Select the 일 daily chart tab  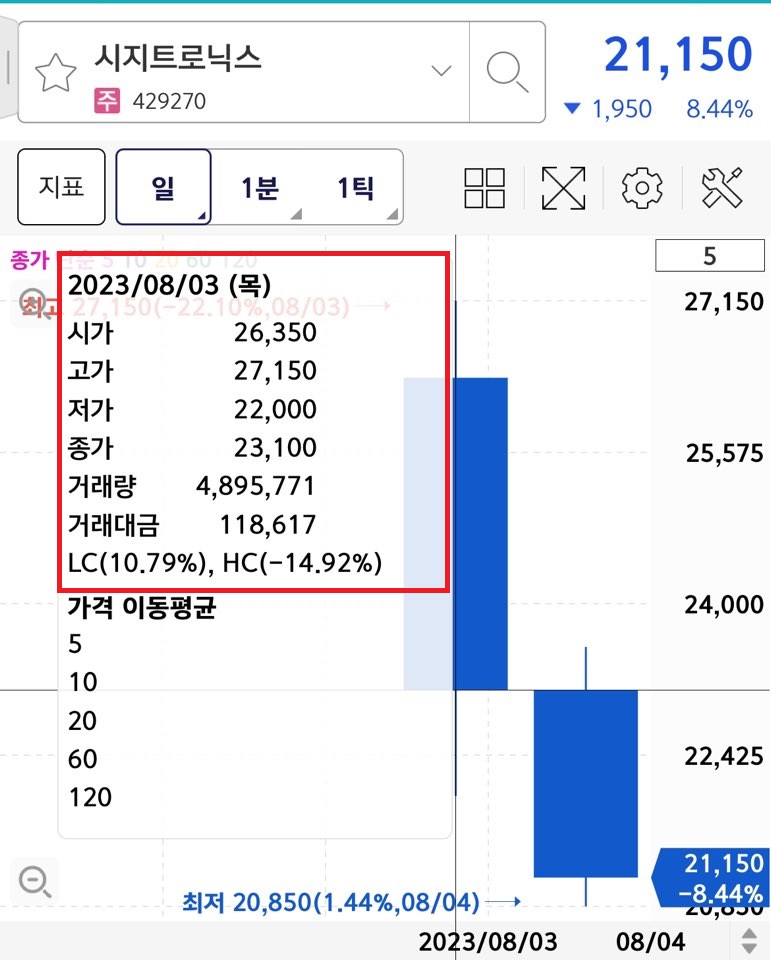163,186
